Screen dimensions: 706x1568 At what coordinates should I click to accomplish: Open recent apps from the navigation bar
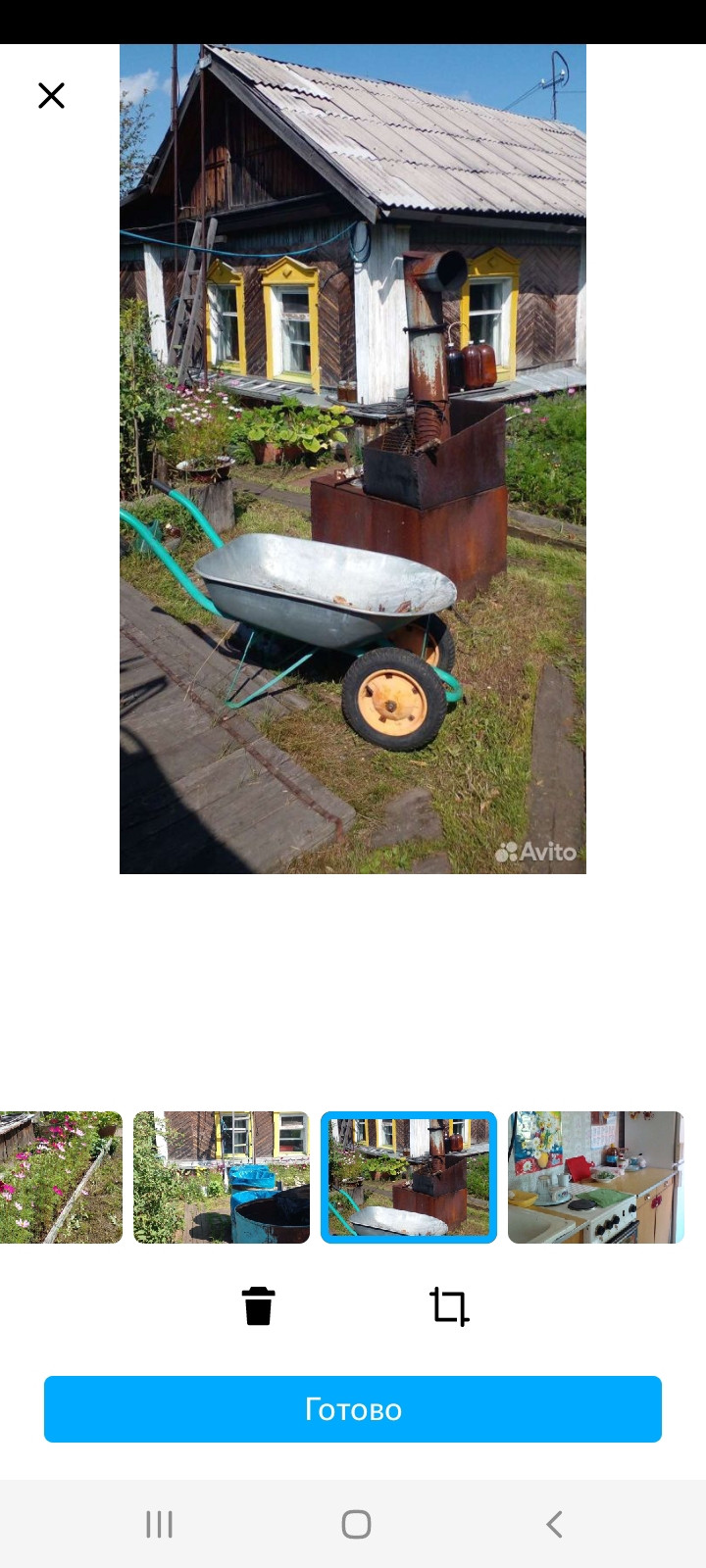click(x=159, y=1524)
